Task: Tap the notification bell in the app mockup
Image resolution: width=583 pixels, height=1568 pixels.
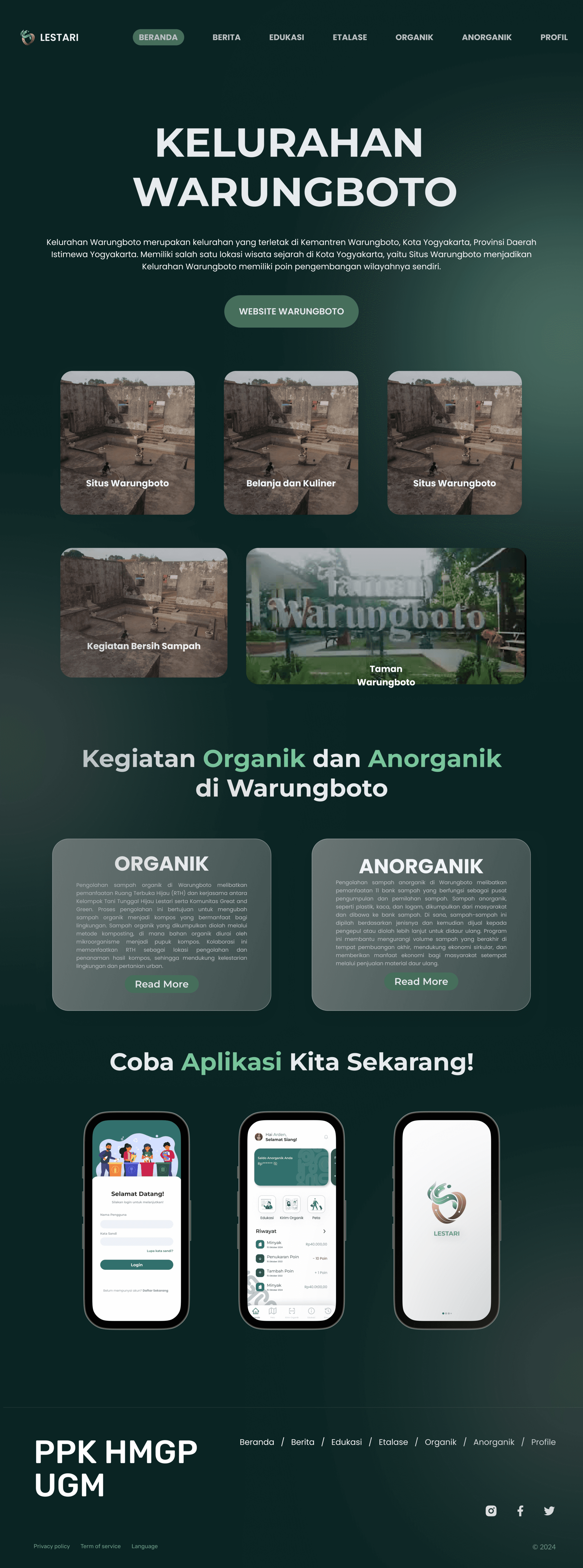Action: (x=326, y=1137)
